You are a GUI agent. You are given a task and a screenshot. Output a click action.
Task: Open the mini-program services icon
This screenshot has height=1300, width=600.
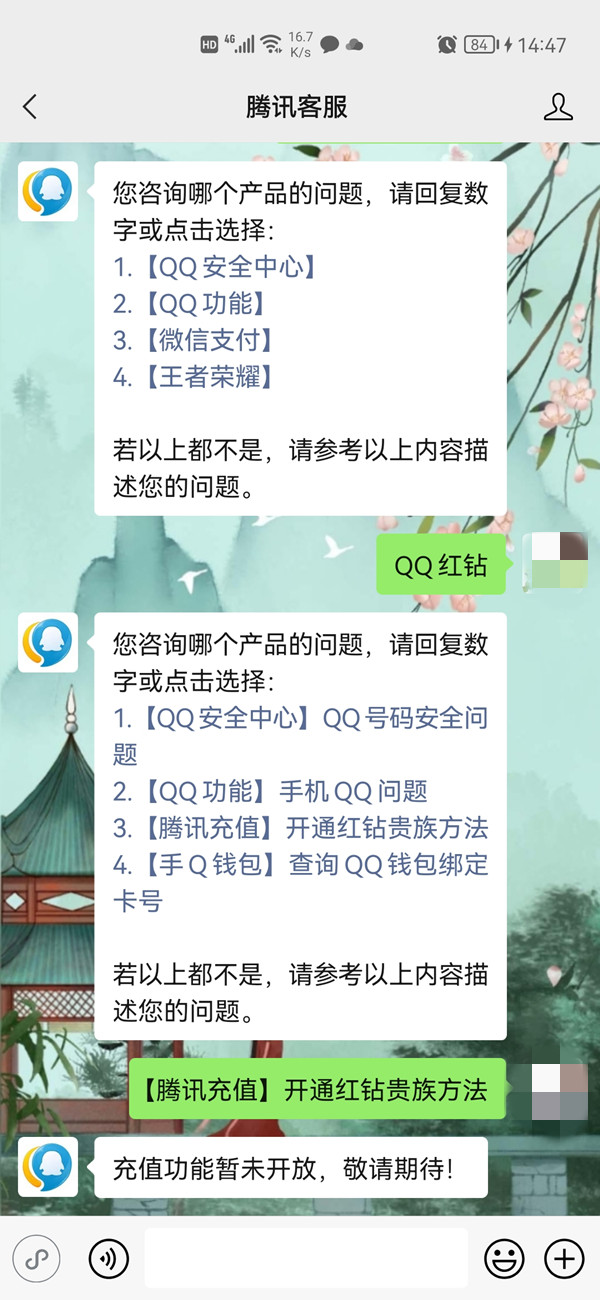37,1258
